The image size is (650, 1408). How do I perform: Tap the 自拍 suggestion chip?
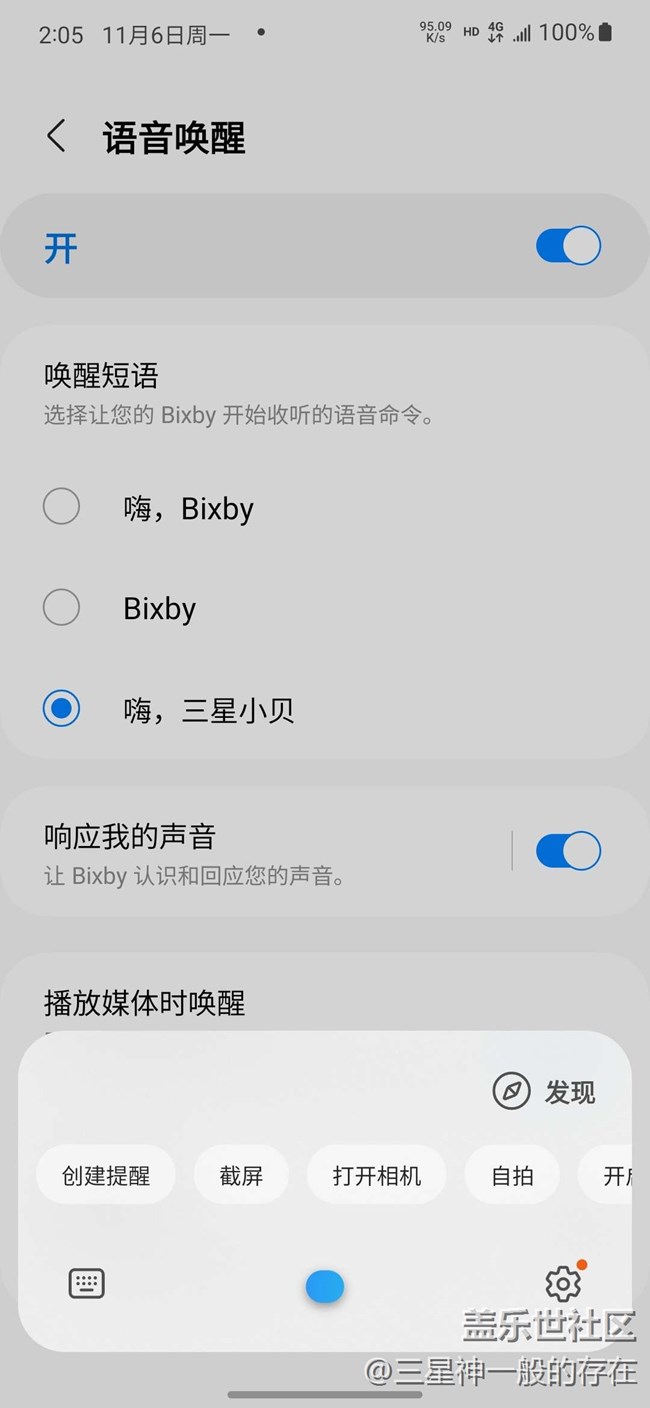tap(512, 1175)
